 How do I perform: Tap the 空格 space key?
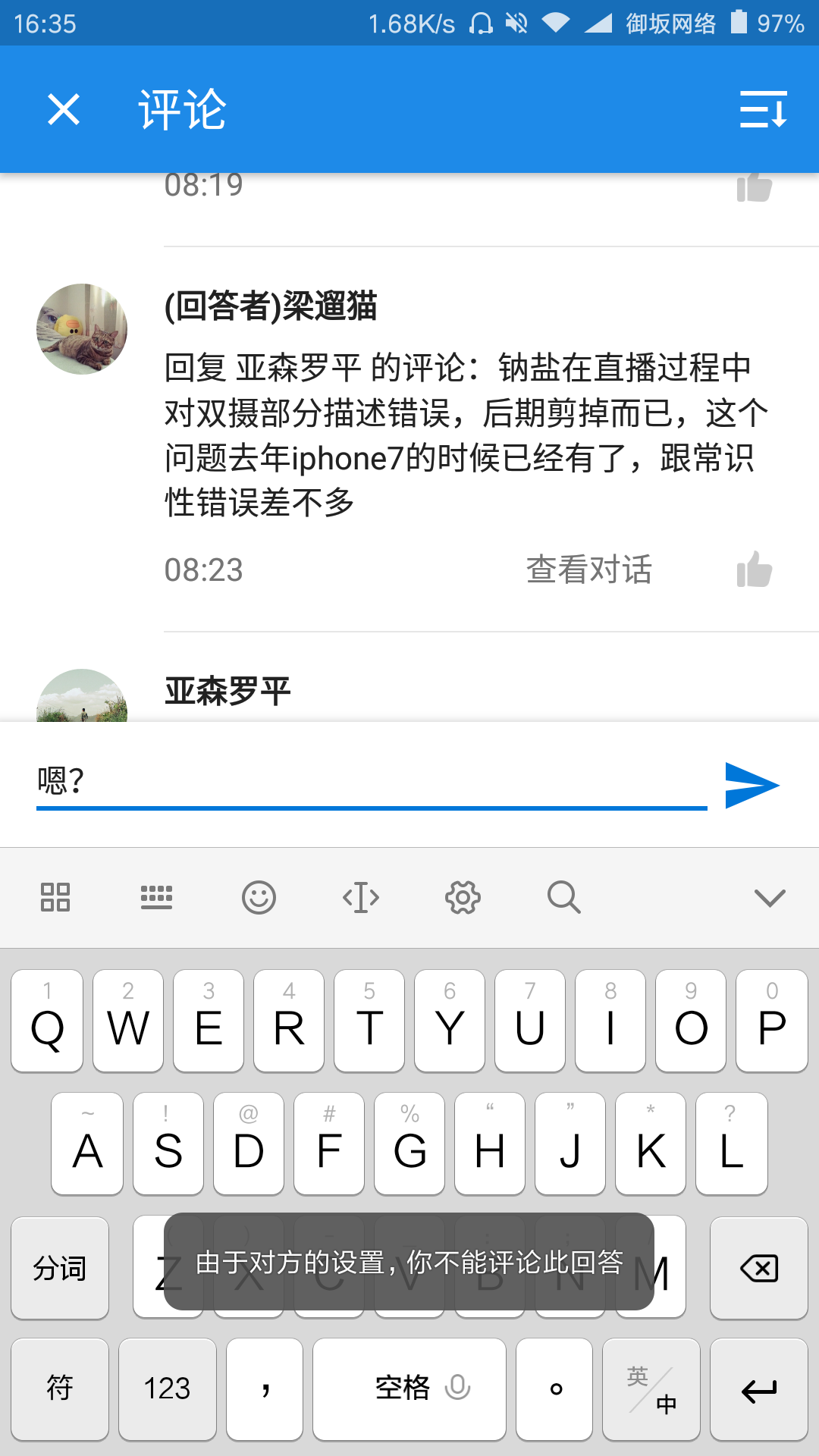[409, 1389]
